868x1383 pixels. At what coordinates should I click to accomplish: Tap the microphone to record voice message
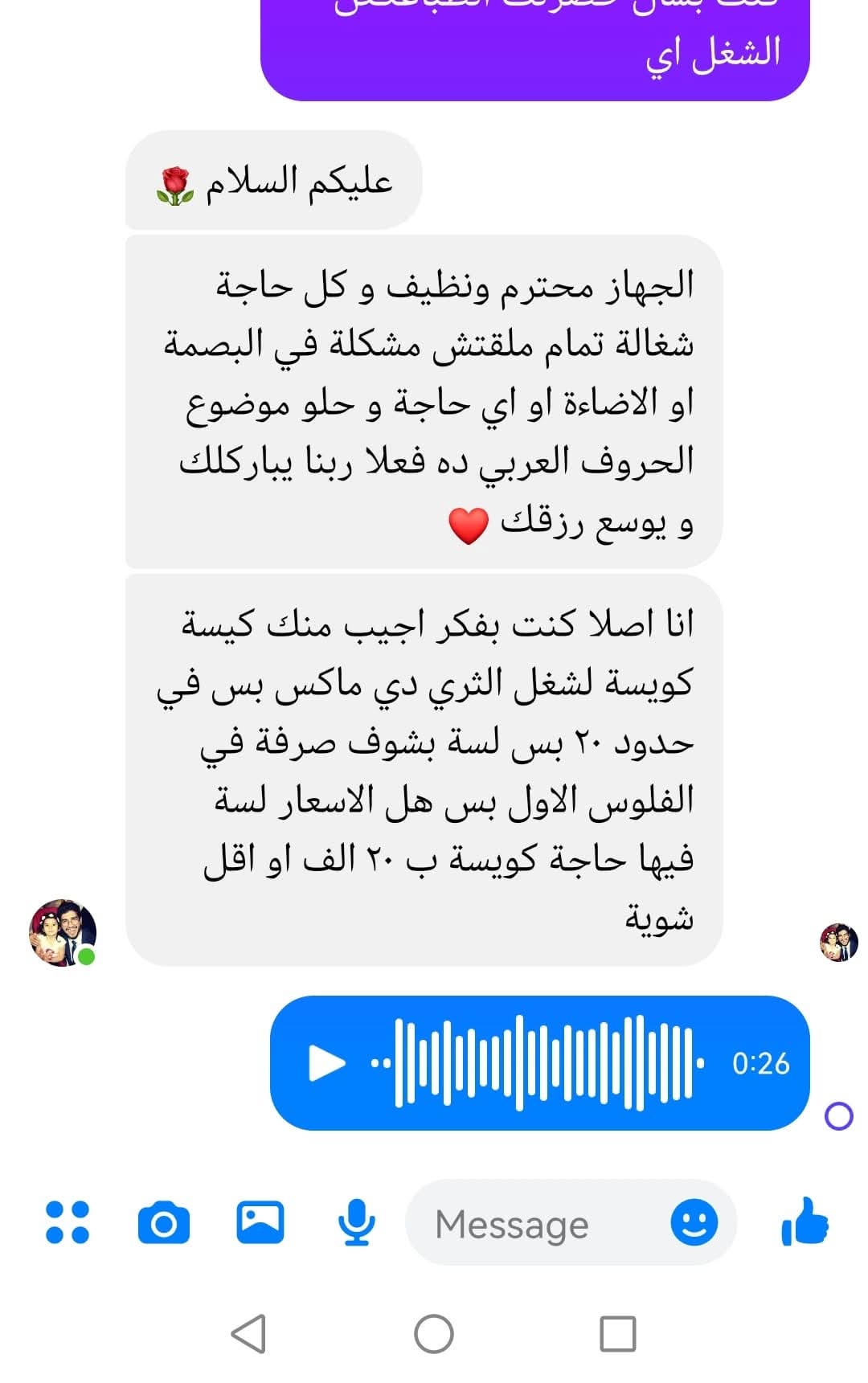pyautogui.click(x=356, y=1222)
